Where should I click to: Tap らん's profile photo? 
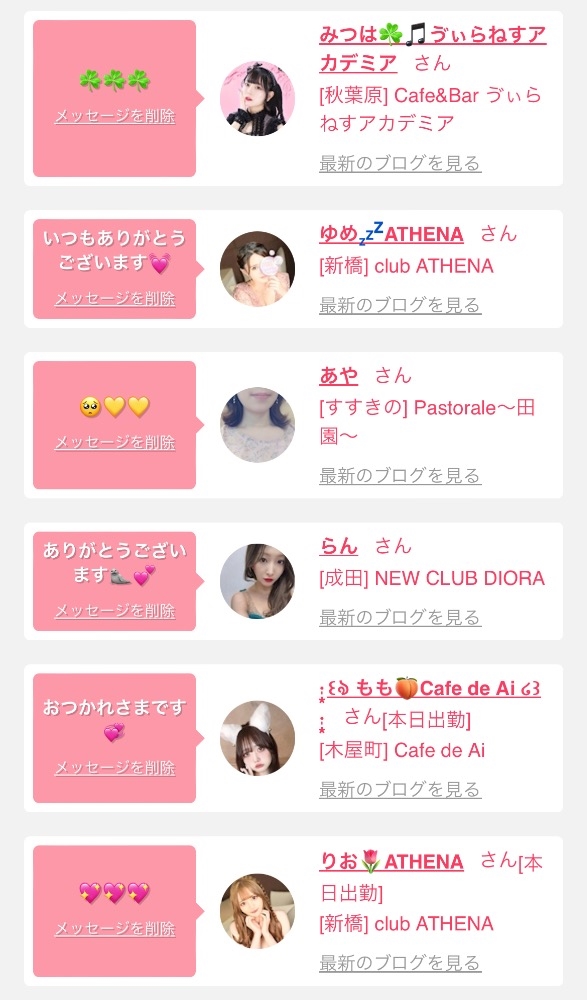[258, 581]
